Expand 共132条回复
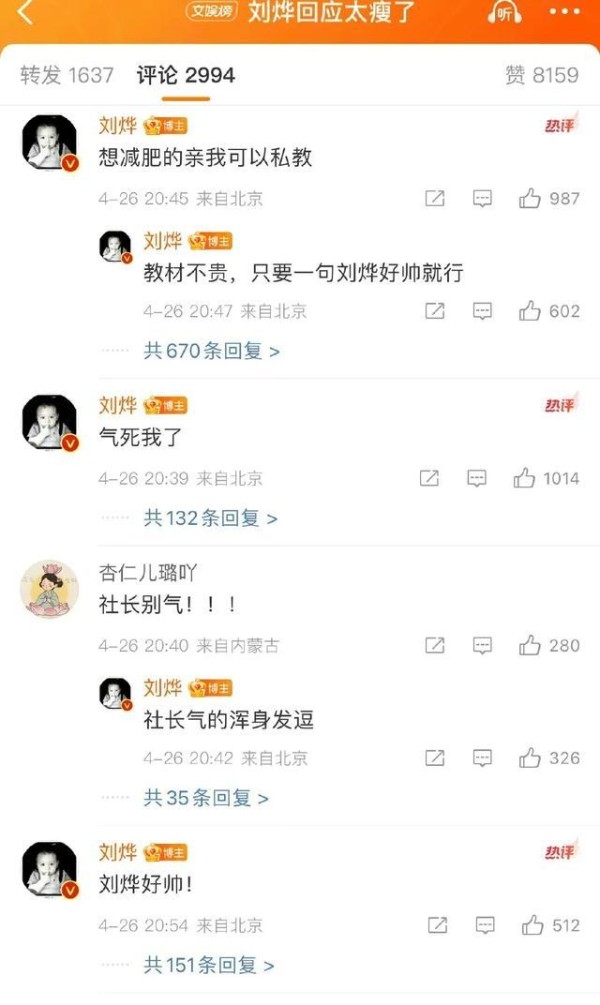This screenshot has height=1005, width=600. pyautogui.click(x=210, y=518)
